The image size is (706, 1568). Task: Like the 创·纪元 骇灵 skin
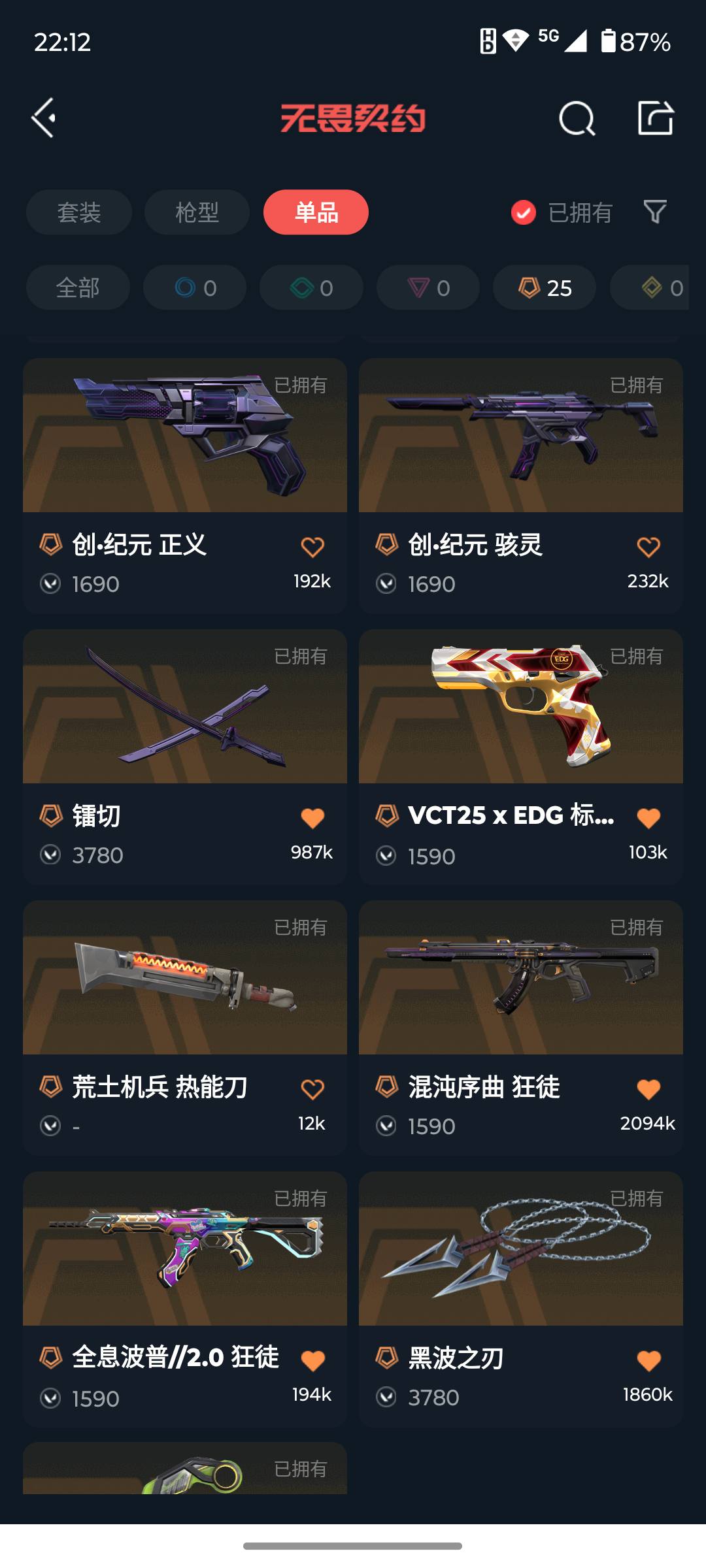coord(648,547)
